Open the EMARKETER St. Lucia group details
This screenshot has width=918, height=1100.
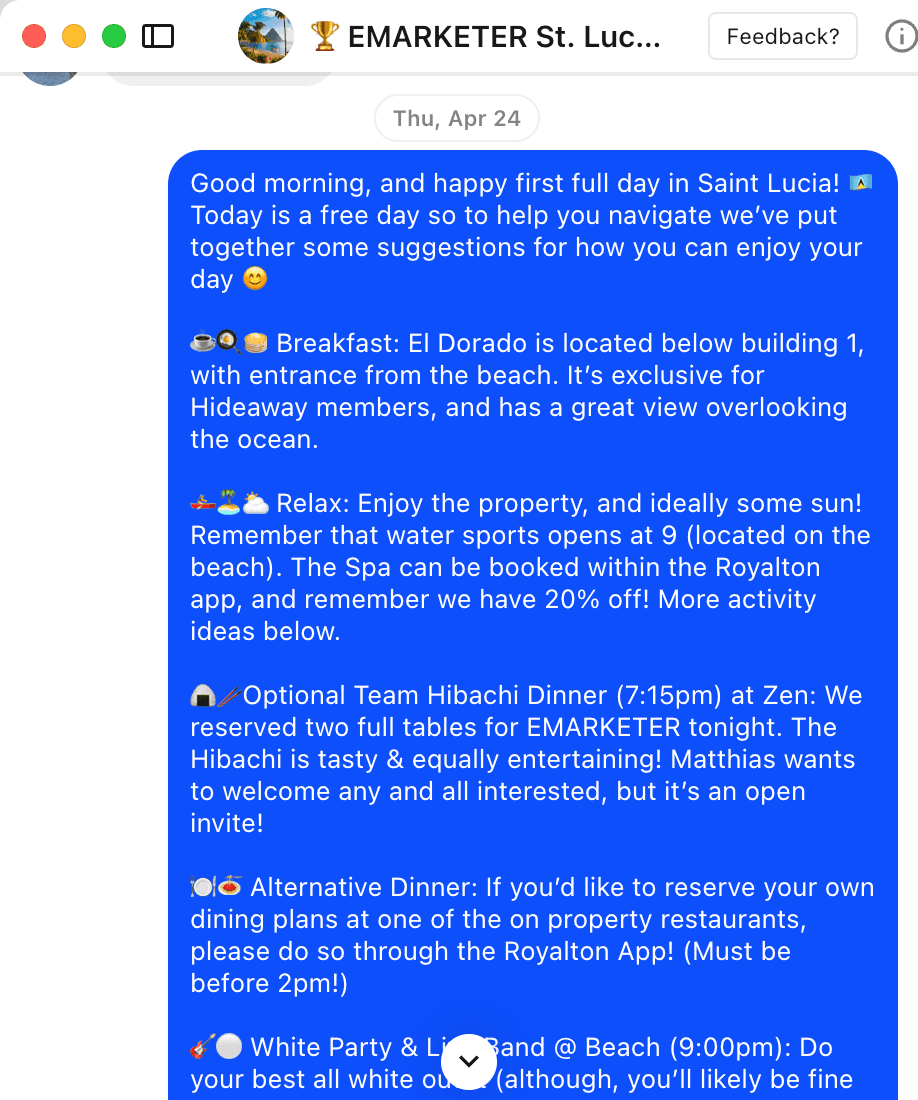(x=485, y=37)
